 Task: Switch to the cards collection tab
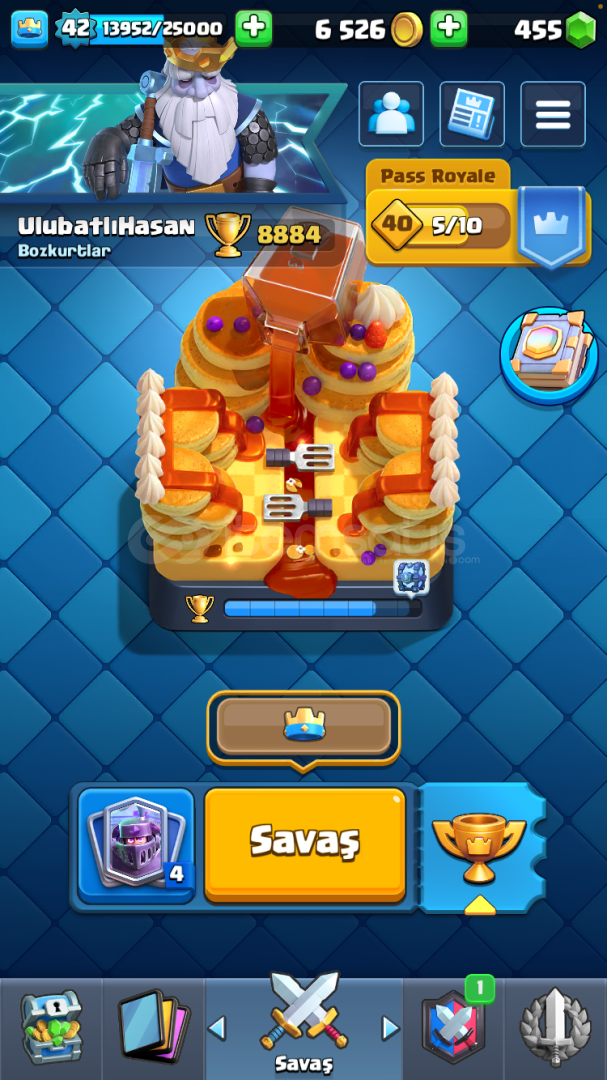(x=153, y=1029)
